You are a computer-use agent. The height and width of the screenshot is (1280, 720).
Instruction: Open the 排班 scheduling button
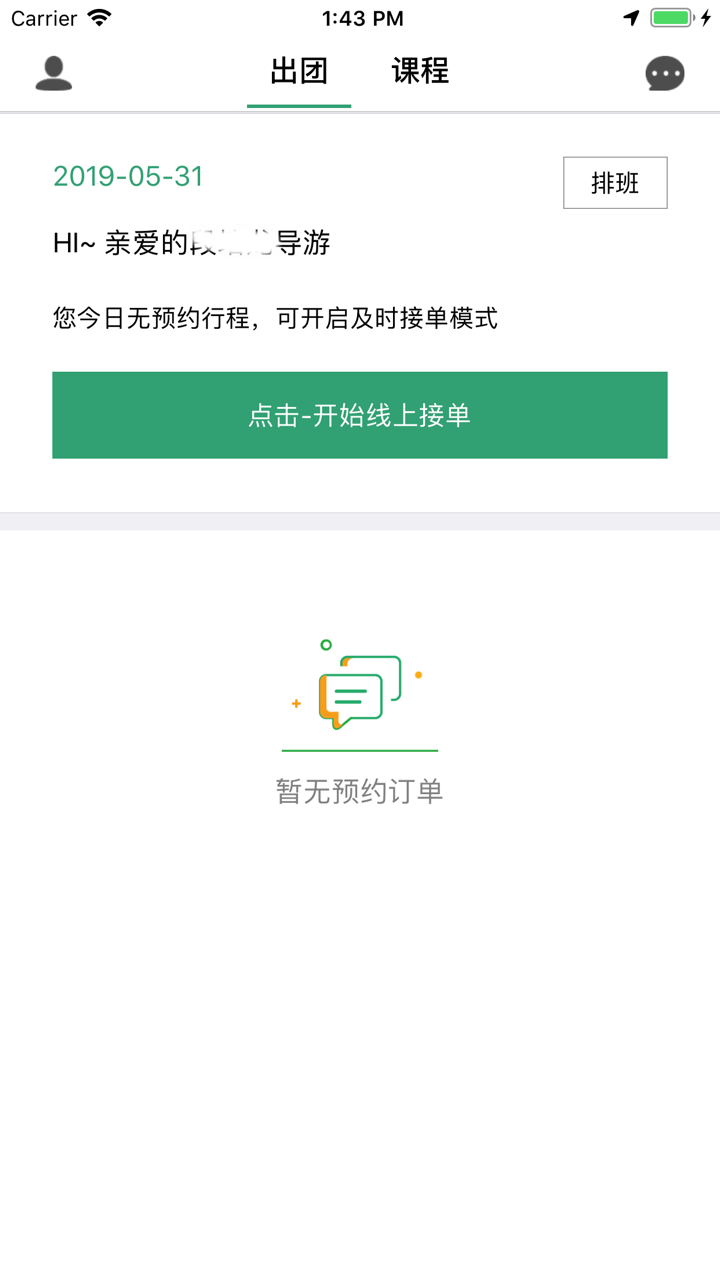[x=615, y=182]
